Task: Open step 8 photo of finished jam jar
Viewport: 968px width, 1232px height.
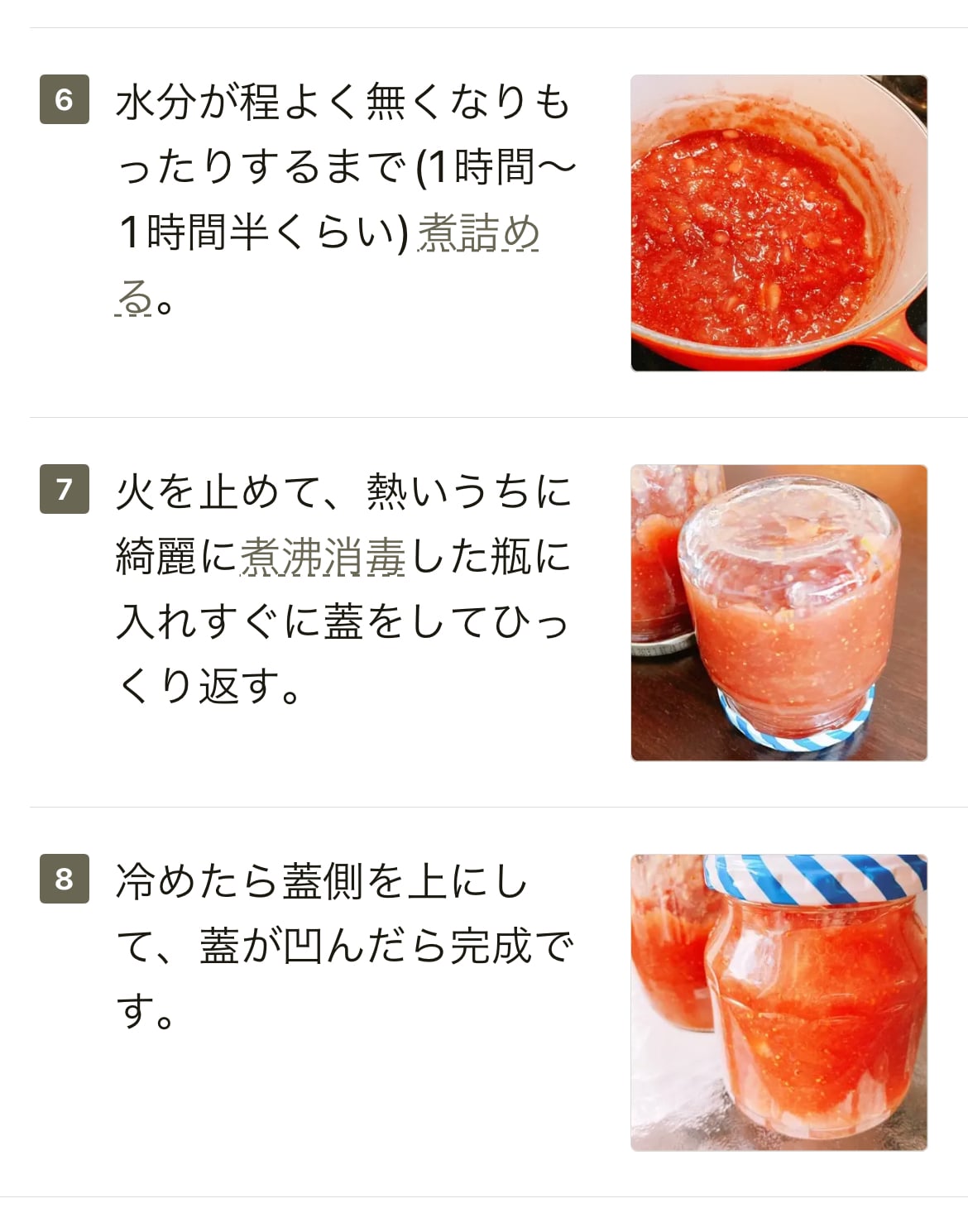Action: pyautogui.click(x=779, y=1002)
